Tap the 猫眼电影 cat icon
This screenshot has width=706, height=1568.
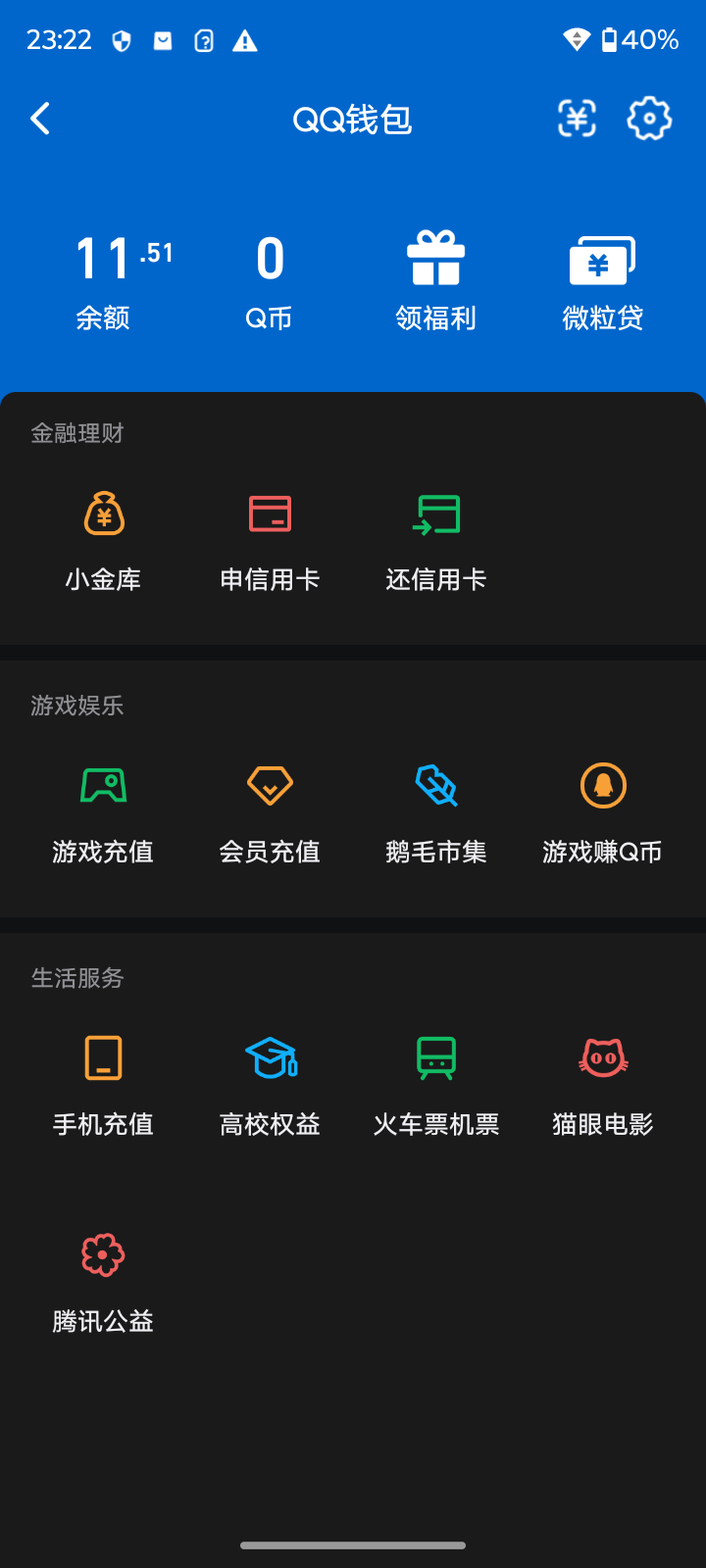(x=602, y=1057)
